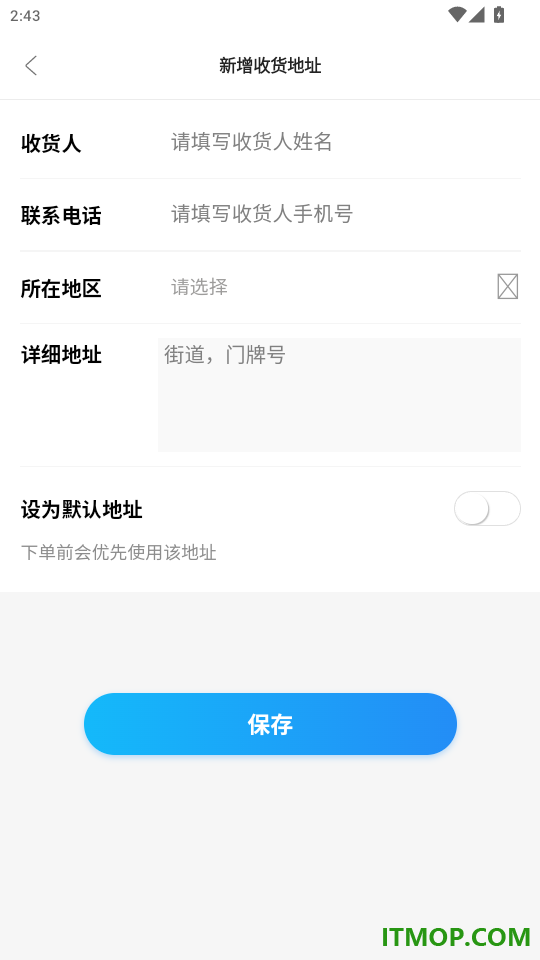Viewport: 540px width, 960px height.
Task: Open the 所在地区 region picker
Action: 345,287
